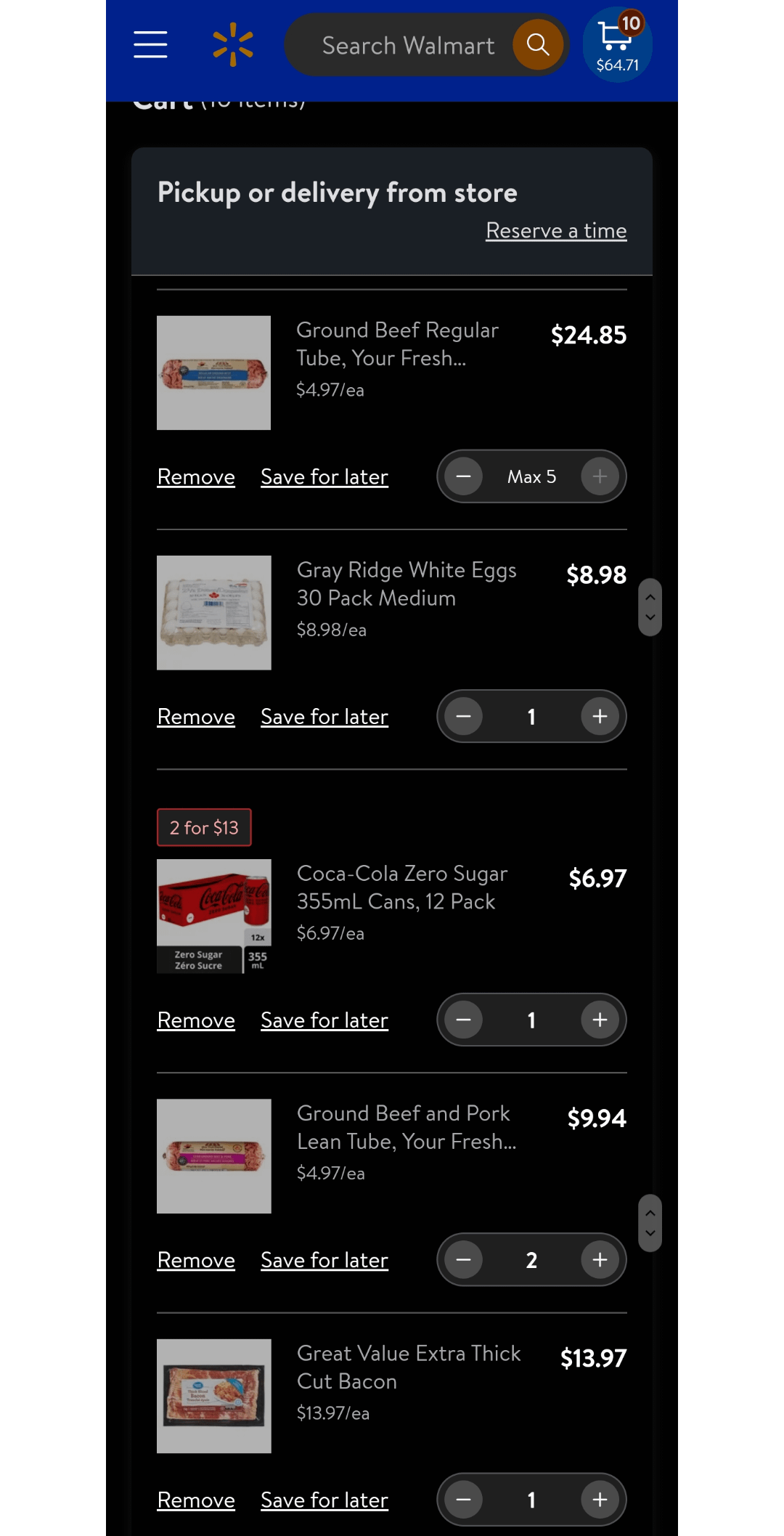The image size is (784, 1536).
Task: Remove Coca-Cola Zero Sugar from cart
Action: coord(196,1020)
